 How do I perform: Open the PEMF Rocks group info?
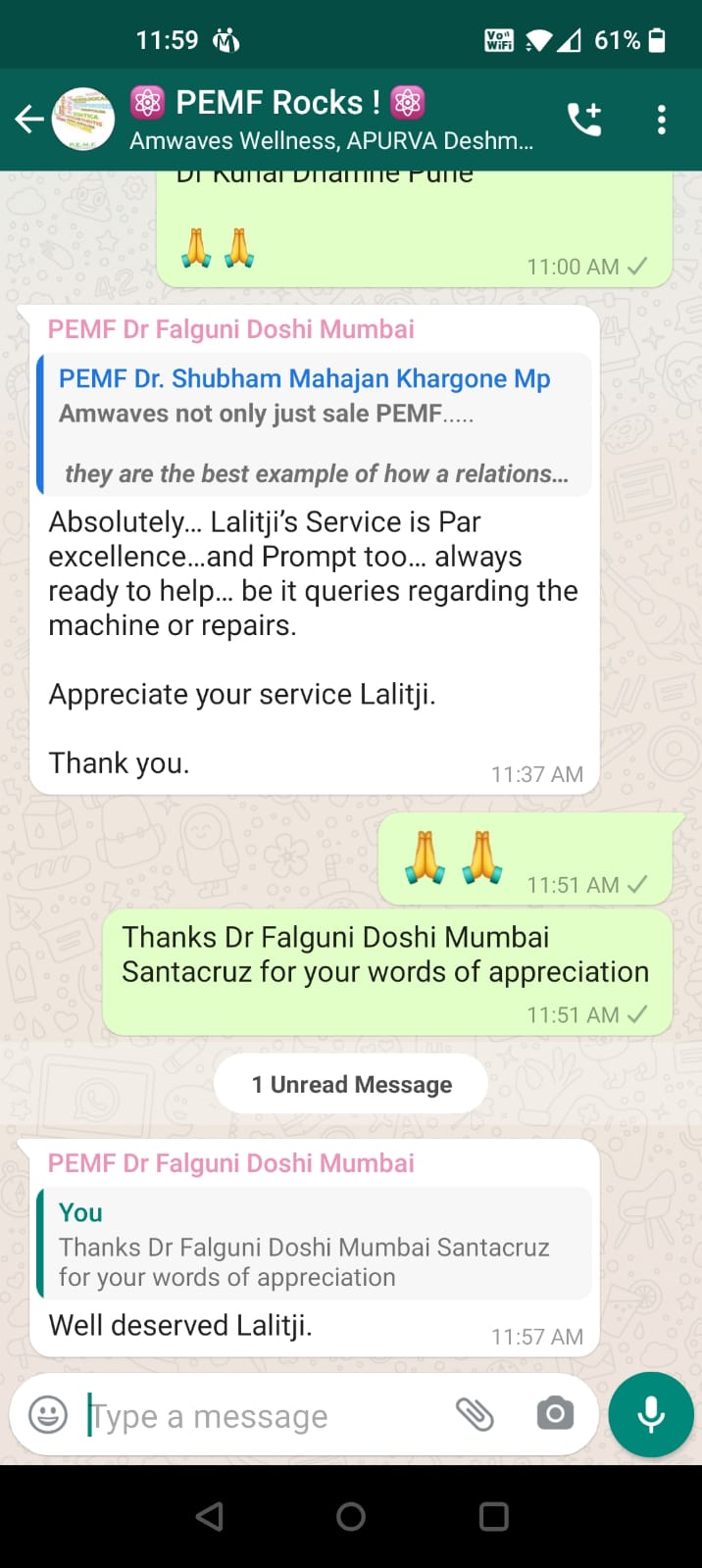[x=331, y=120]
